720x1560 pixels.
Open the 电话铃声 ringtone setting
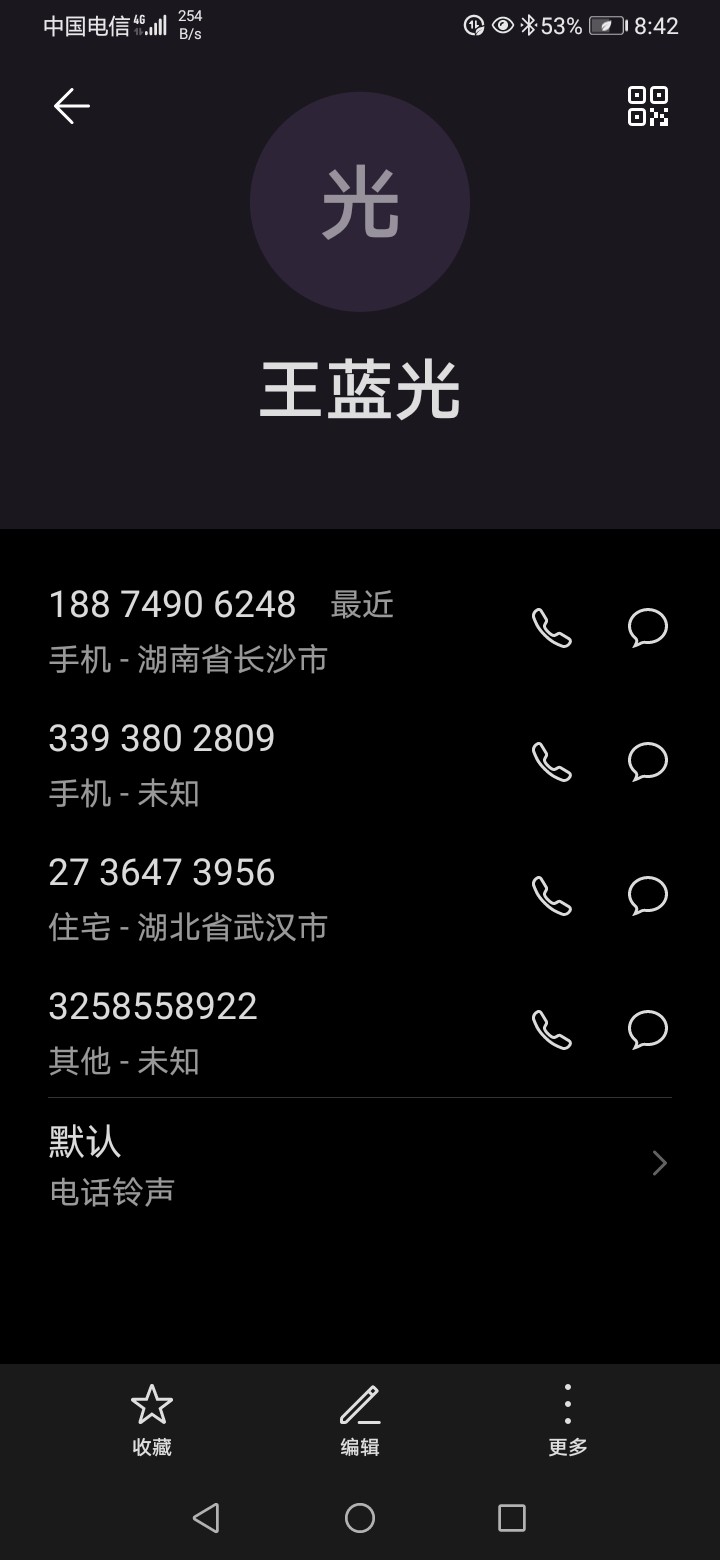[x=360, y=1164]
